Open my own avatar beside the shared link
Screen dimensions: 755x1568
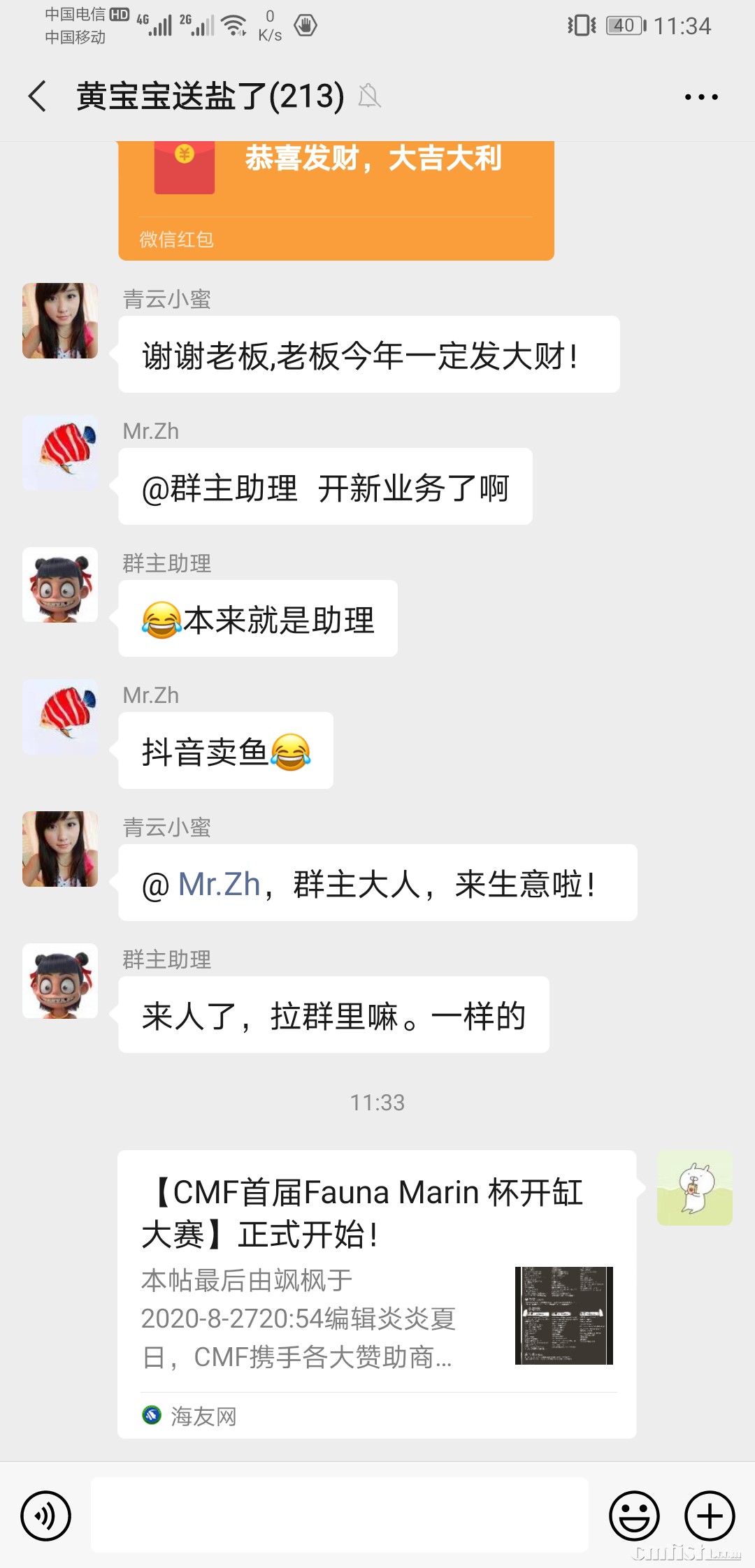click(x=694, y=1188)
